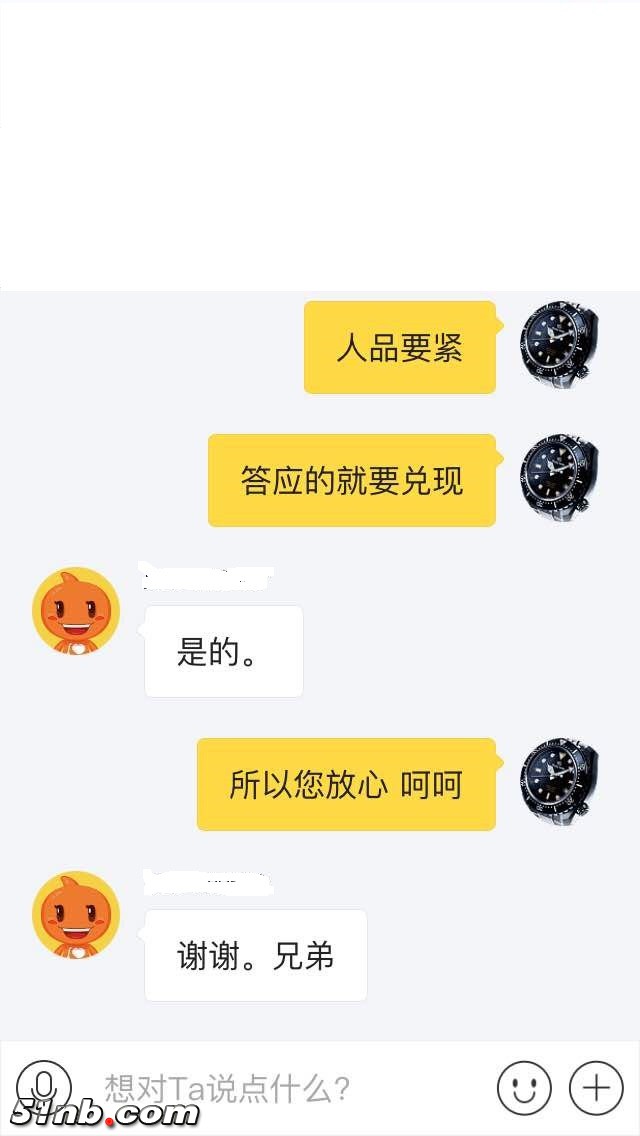The image size is (640, 1136).
Task: Open the plus attachment menu
Action: [x=596, y=1087]
